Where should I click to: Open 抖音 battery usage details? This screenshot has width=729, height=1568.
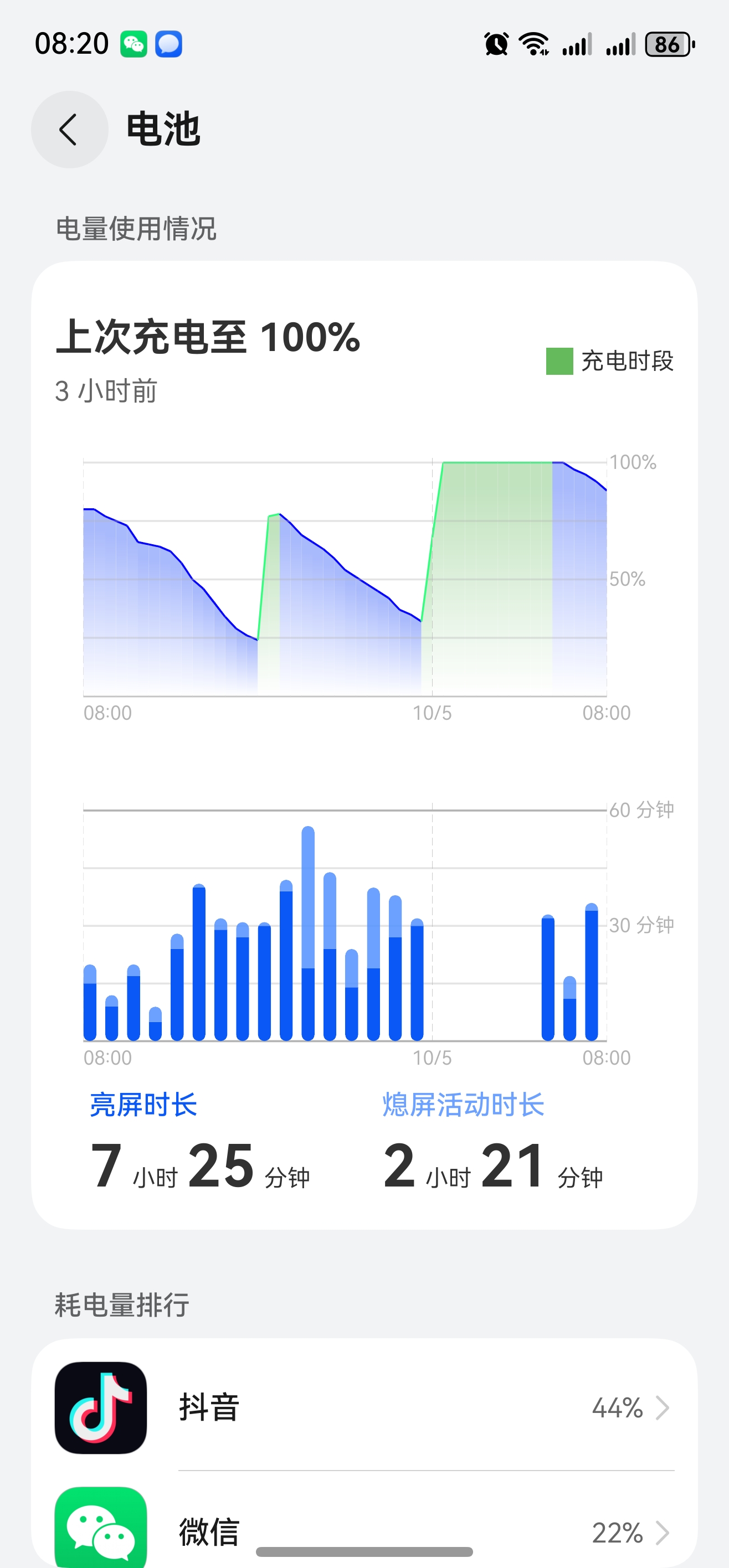[x=364, y=1407]
